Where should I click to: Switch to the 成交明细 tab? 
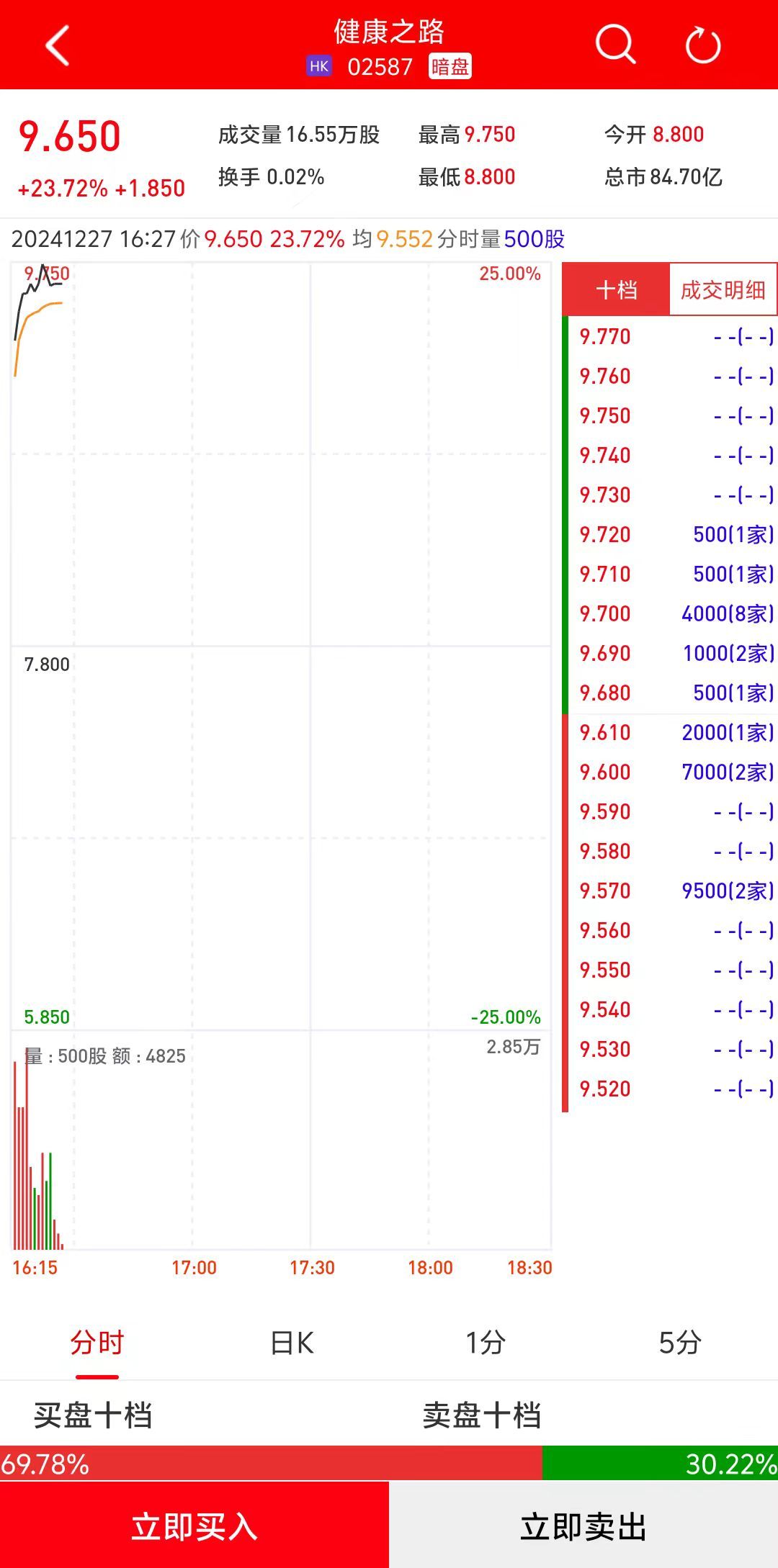coord(723,290)
